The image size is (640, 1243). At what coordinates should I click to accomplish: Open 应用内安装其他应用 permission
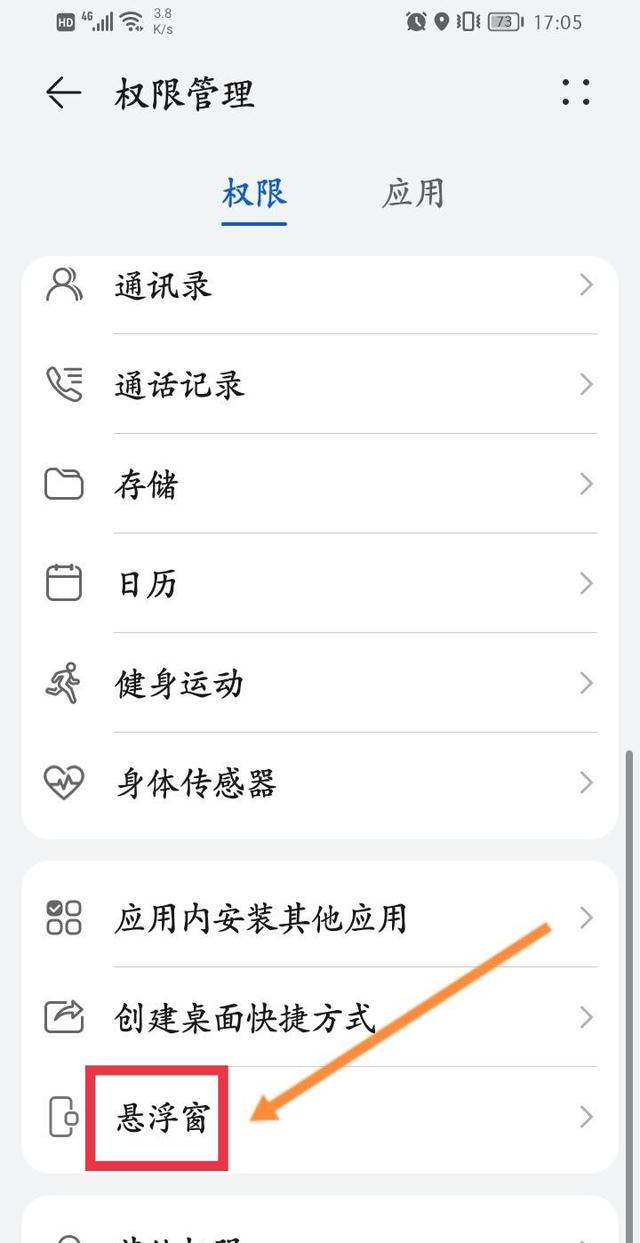tap(320, 918)
